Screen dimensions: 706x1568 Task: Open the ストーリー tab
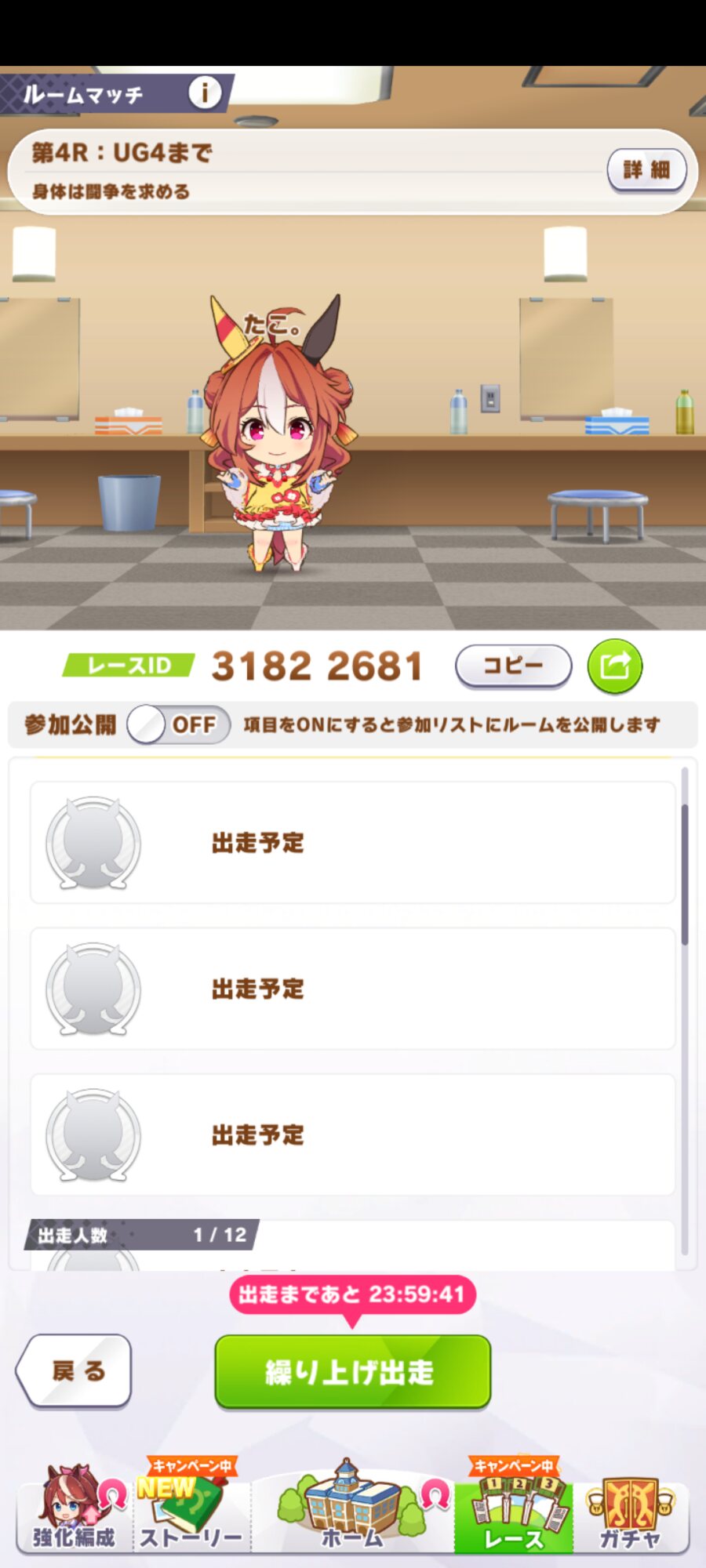click(x=191, y=1509)
